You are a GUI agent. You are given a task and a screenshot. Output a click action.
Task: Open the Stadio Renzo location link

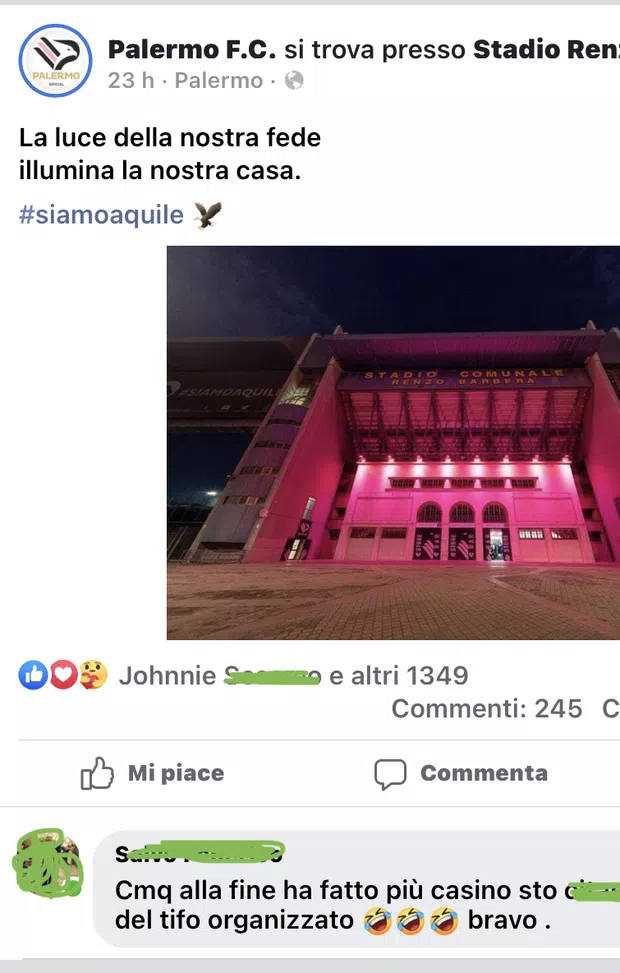tap(546, 48)
